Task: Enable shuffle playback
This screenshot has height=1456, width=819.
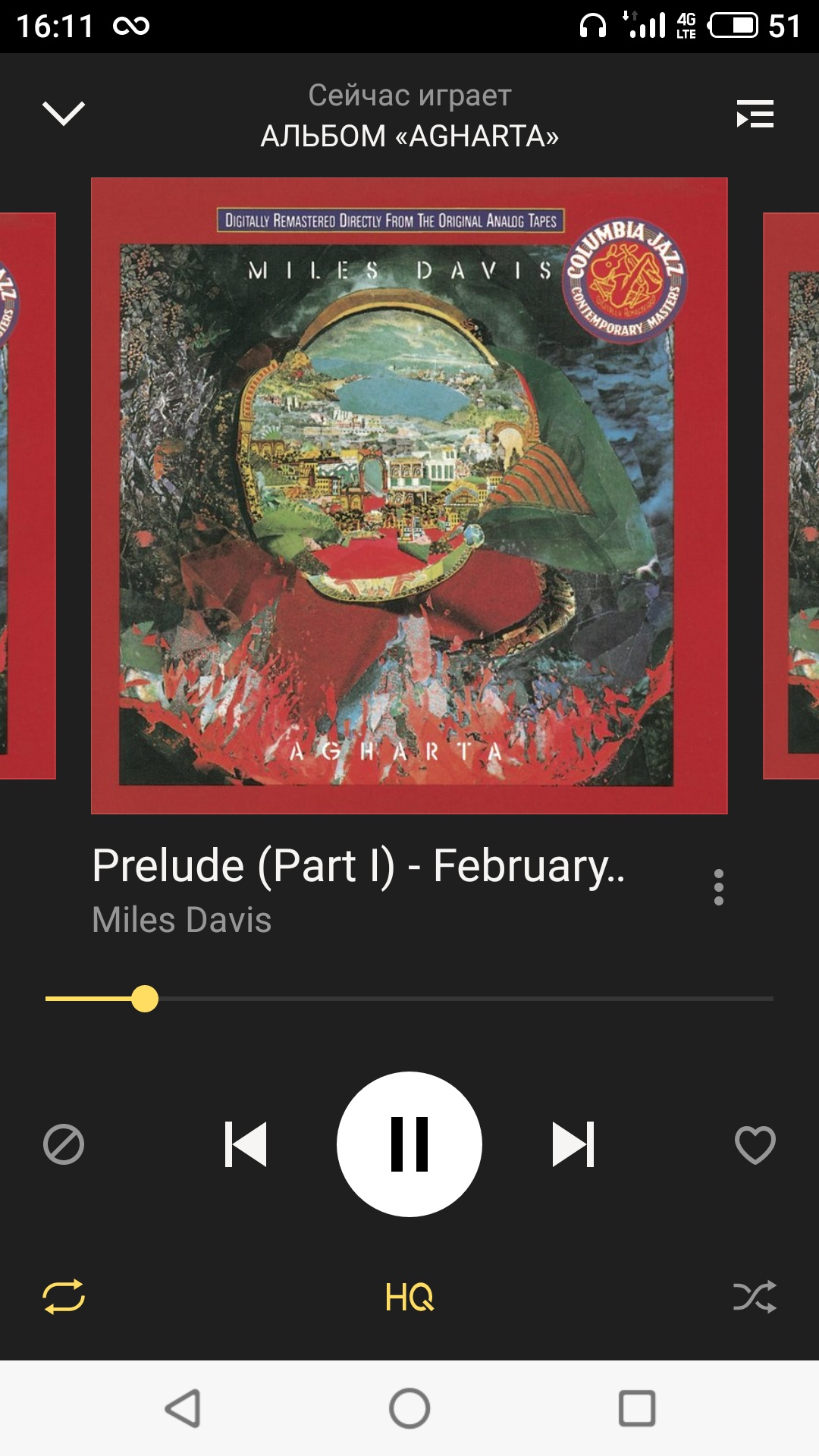Action: (755, 1297)
